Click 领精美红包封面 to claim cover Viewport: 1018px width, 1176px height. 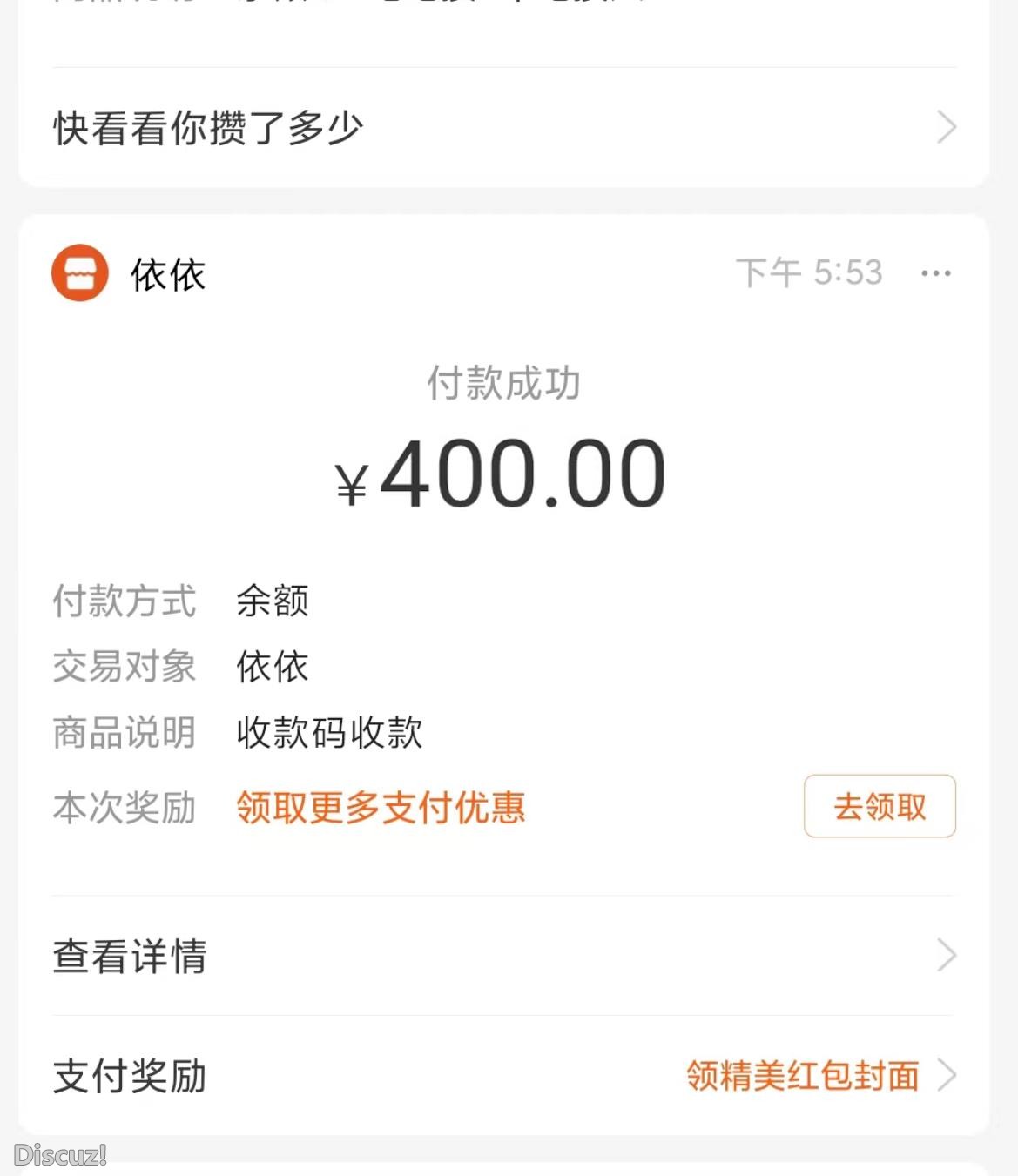point(801,1076)
